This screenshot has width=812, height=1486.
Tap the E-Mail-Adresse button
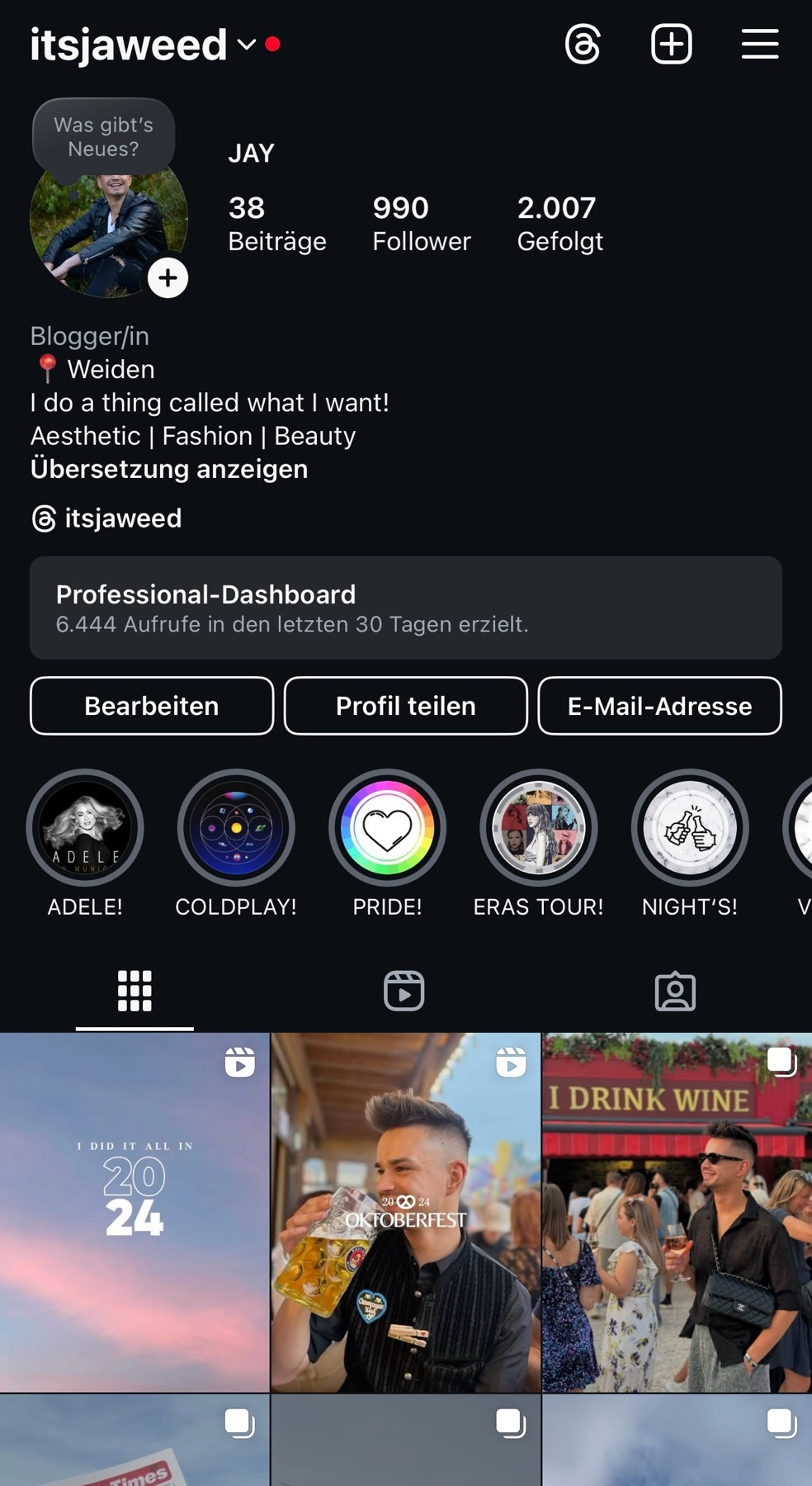coord(659,706)
